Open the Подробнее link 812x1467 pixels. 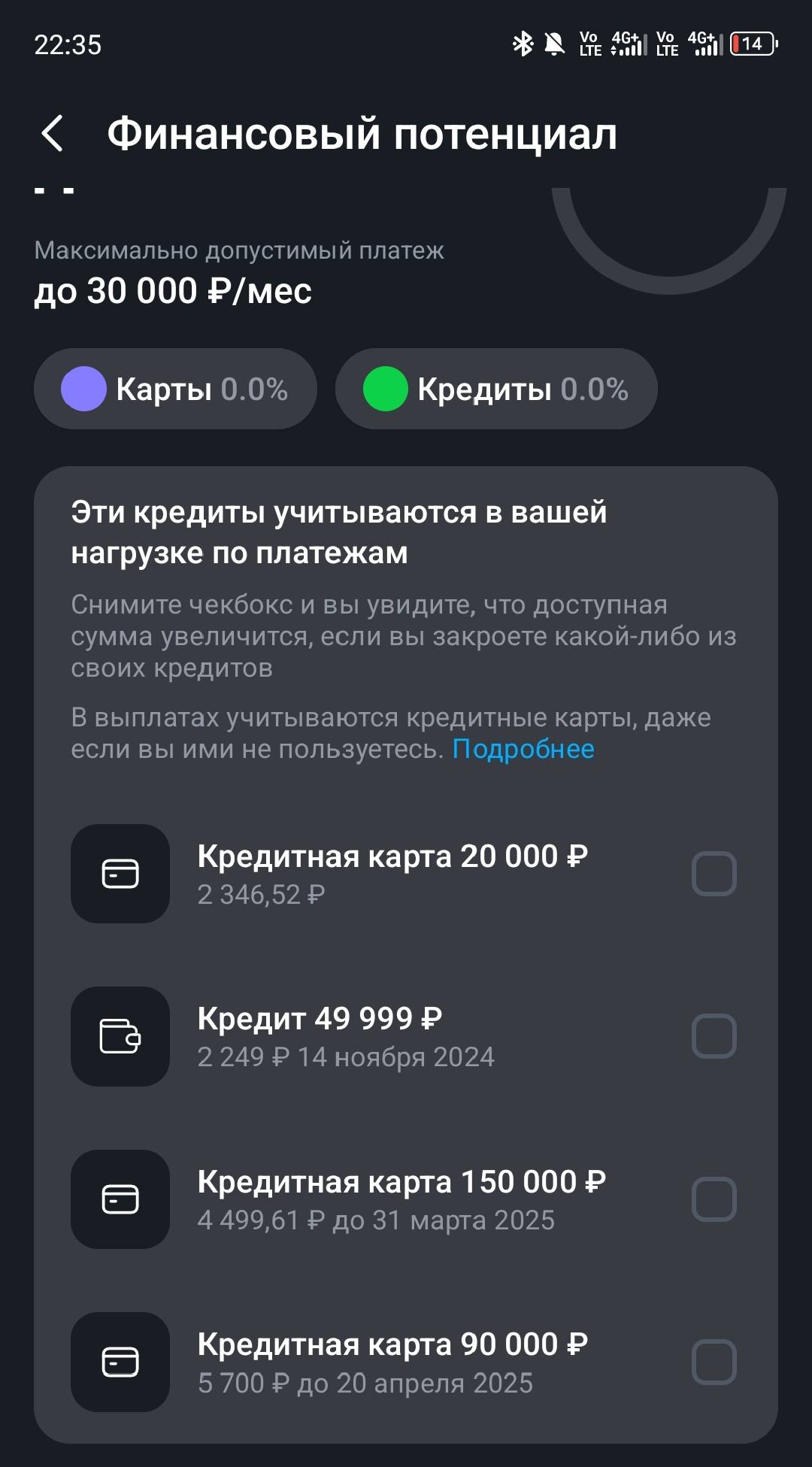pos(523,749)
